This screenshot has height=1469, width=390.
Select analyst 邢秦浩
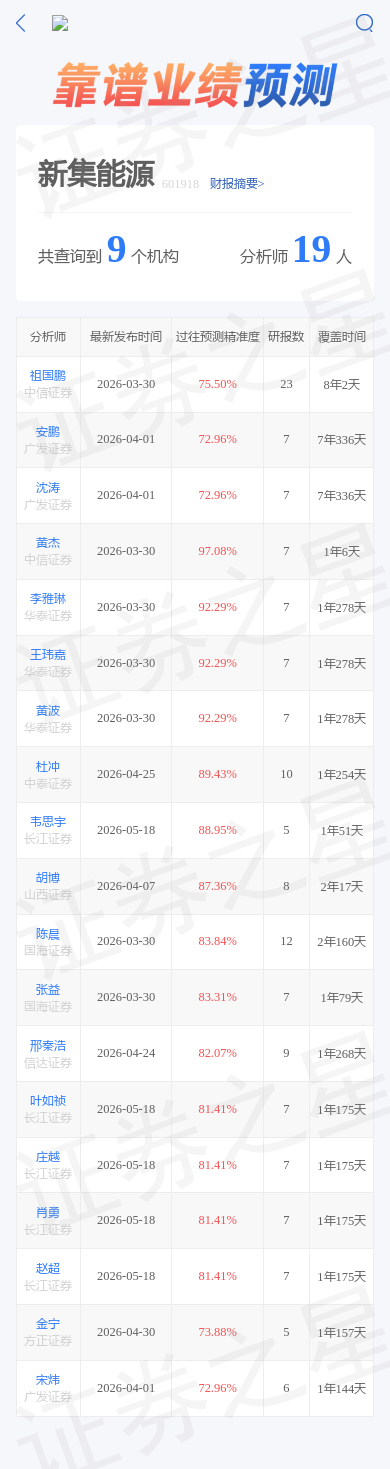tap(48, 1046)
